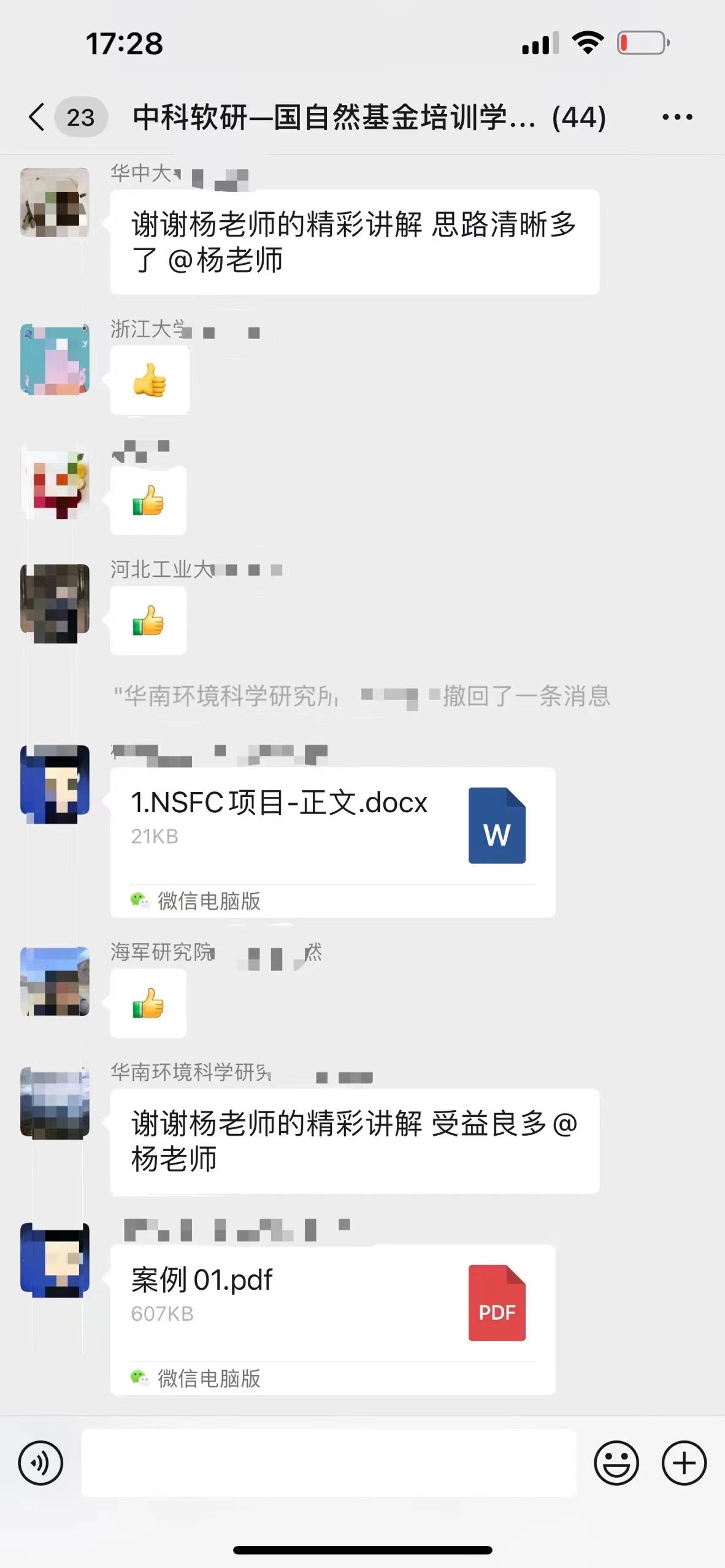Switch to voice message input
Image resolution: width=725 pixels, height=1568 pixels.
40,1463
